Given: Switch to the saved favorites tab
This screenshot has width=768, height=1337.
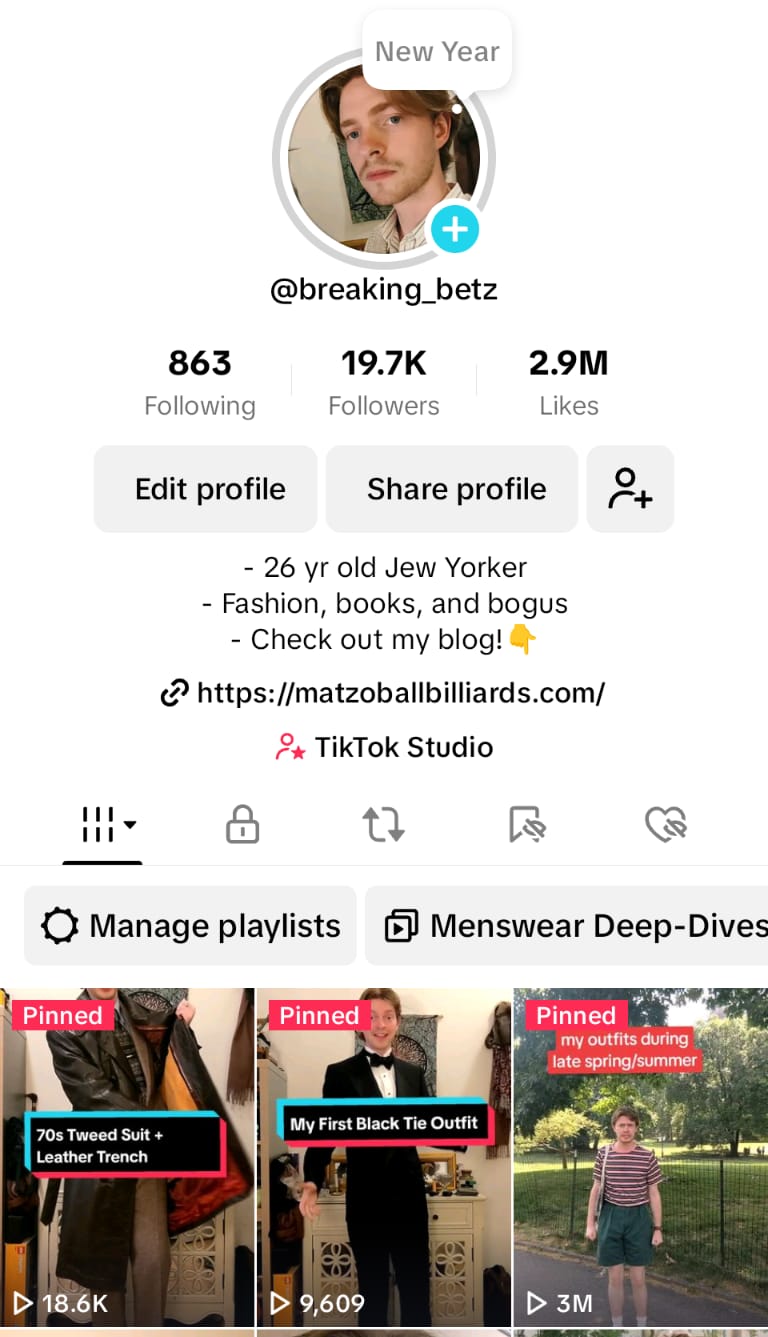Looking at the screenshot, I should click(x=526, y=826).
